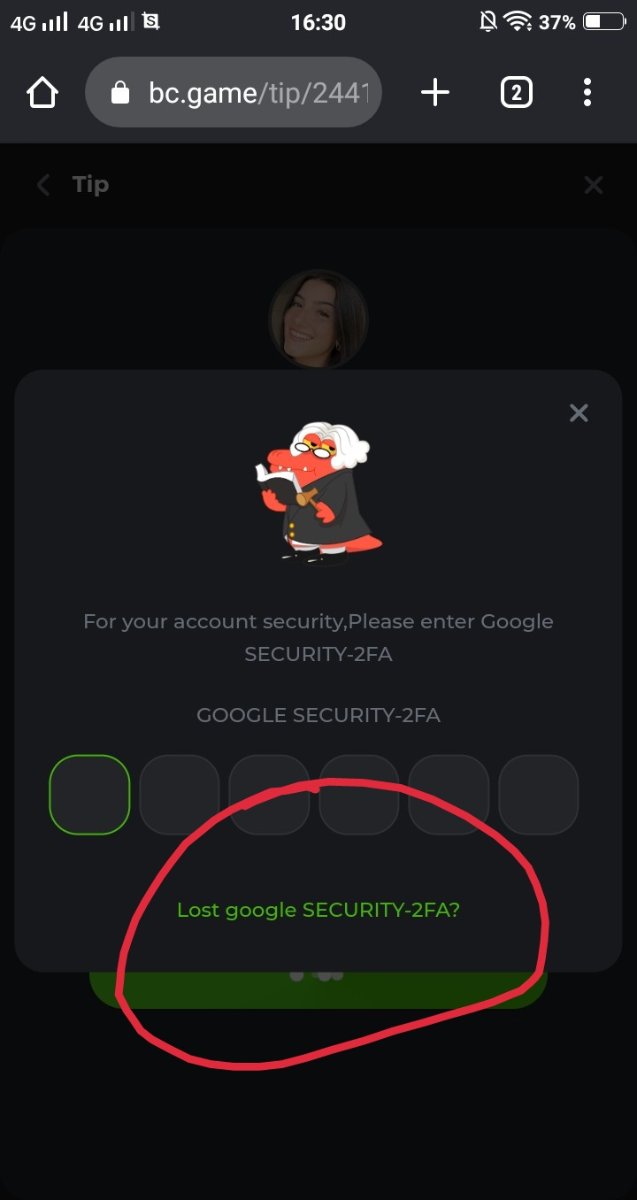Go to browser home page
Image resolution: width=637 pixels, height=1200 pixels.
pos(42,93)
